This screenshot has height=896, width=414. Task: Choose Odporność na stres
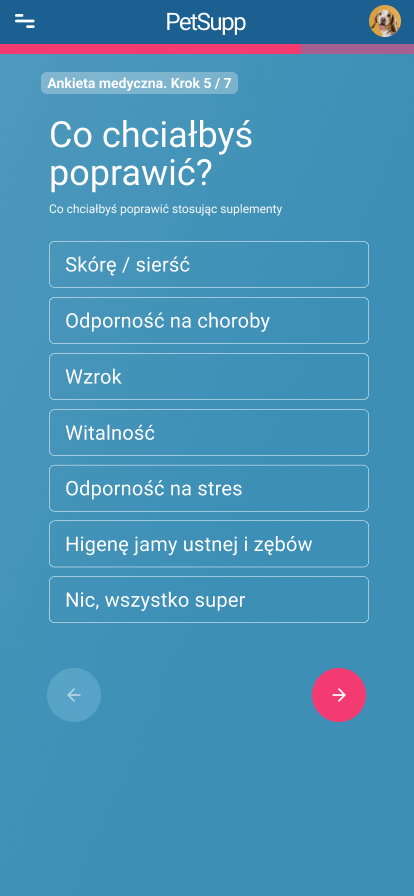(x=209, y=489)
